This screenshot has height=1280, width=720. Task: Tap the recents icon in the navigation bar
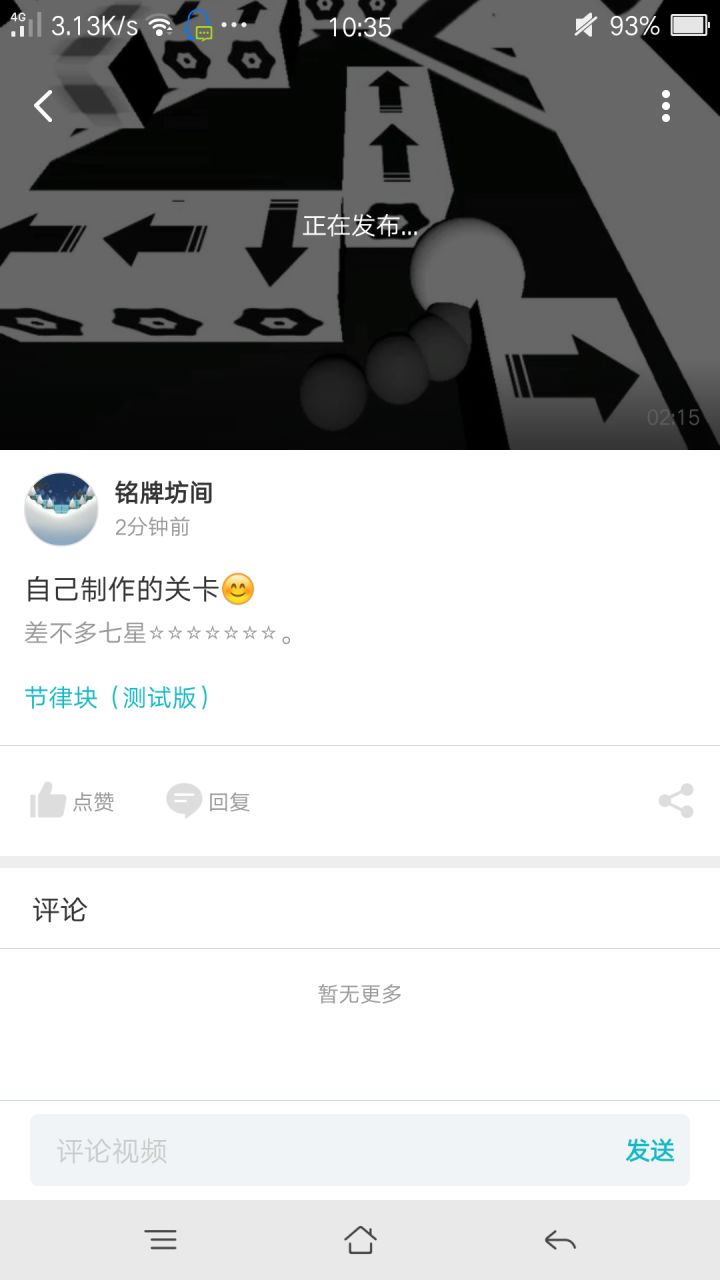pyautogui.click(x=161, y=1239)
